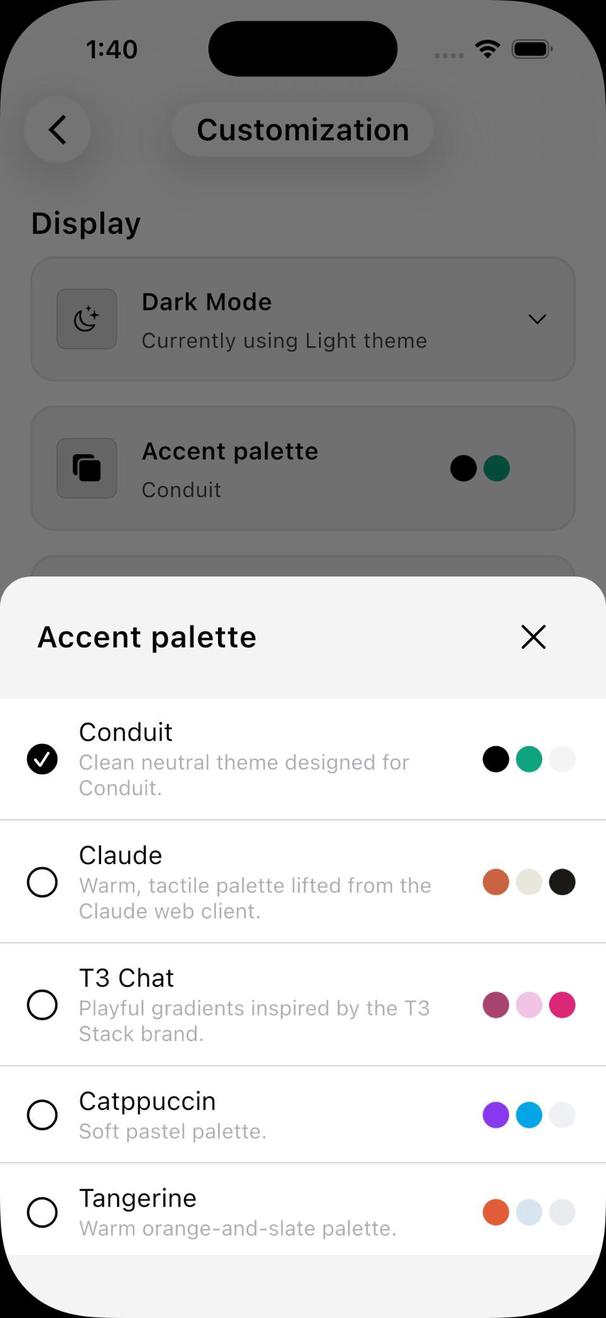Close the Accent palette sheet
This screenshot has width=606, height=1318.
(x=533, y=637)
